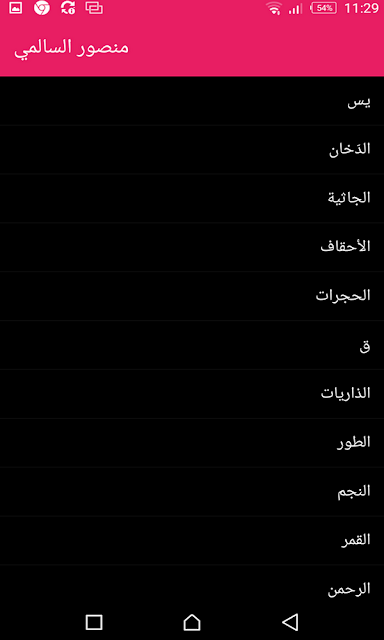The height and width of the screenshot is (640, 384).
Task: Tap the system home button
Action: [x=192, y=622]
